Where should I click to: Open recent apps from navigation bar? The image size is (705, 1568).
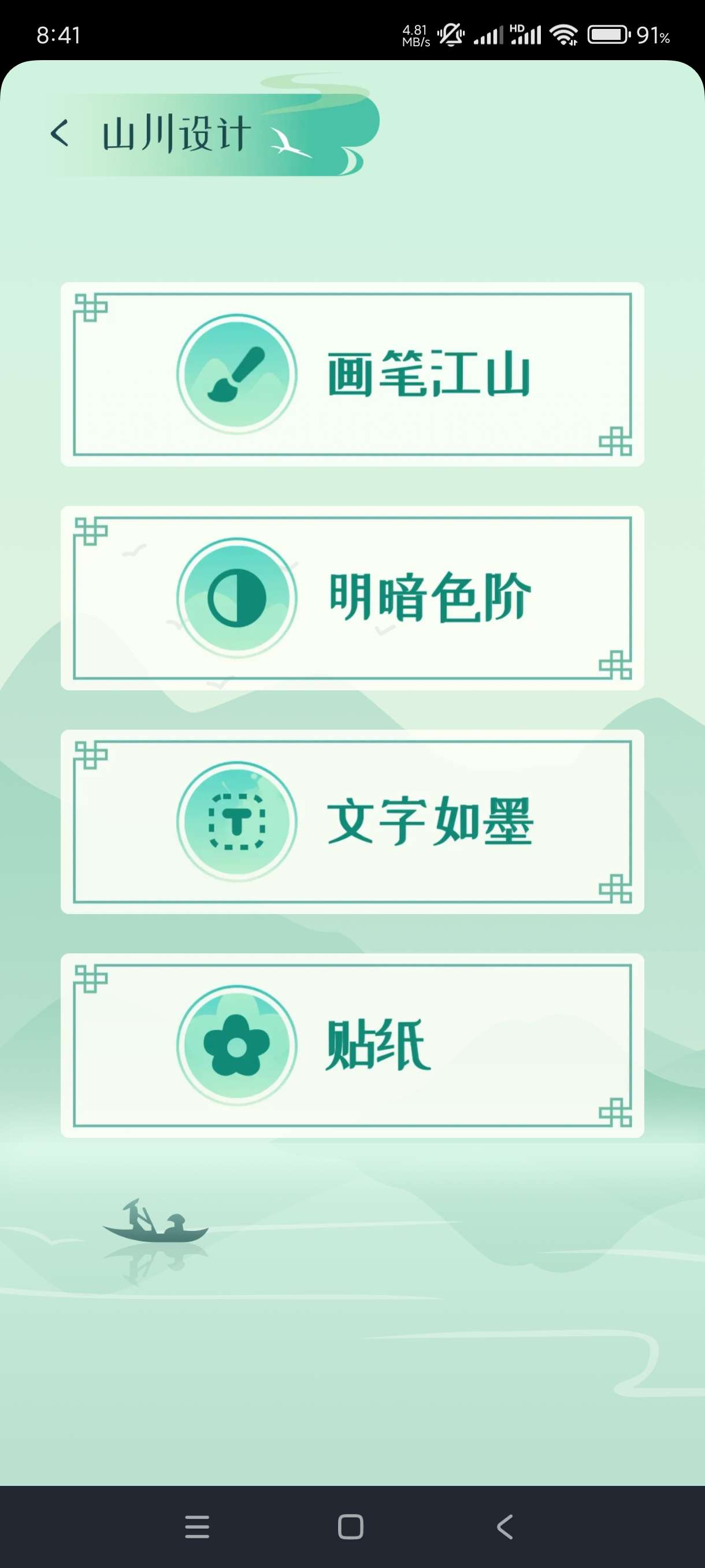tap(197, 1526)
